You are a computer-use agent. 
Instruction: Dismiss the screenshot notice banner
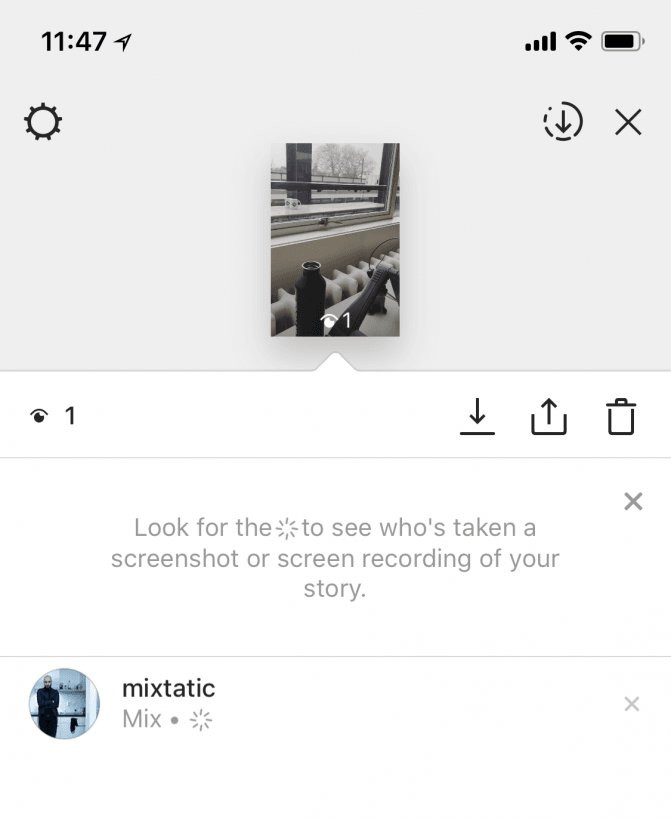point(633,501)
